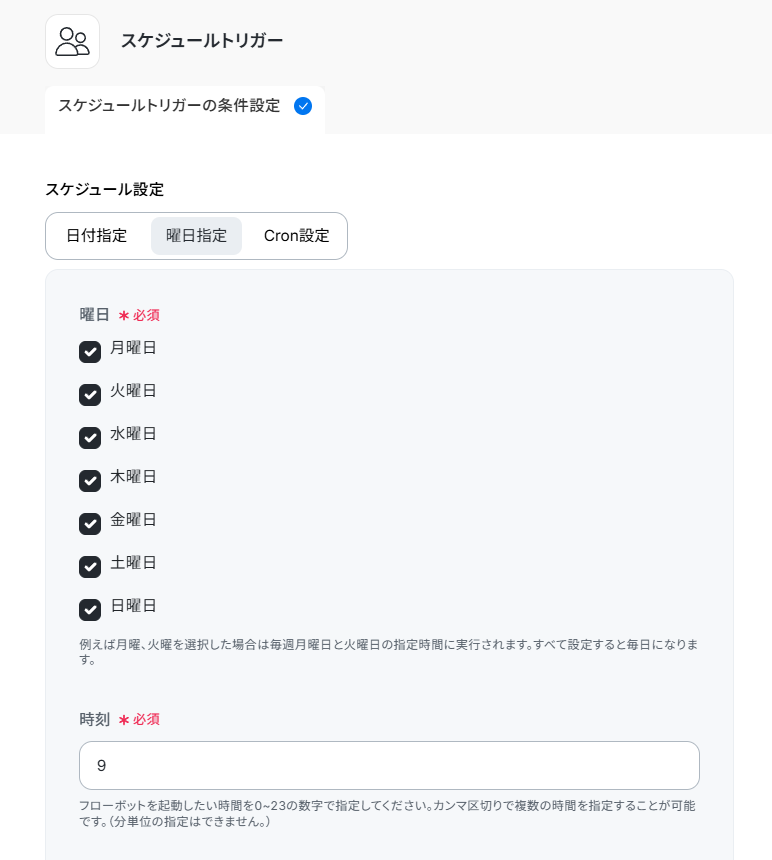Select the 曜日指定 segment
This screenshot has width=772, height=860.
click(x=196, y=236)
